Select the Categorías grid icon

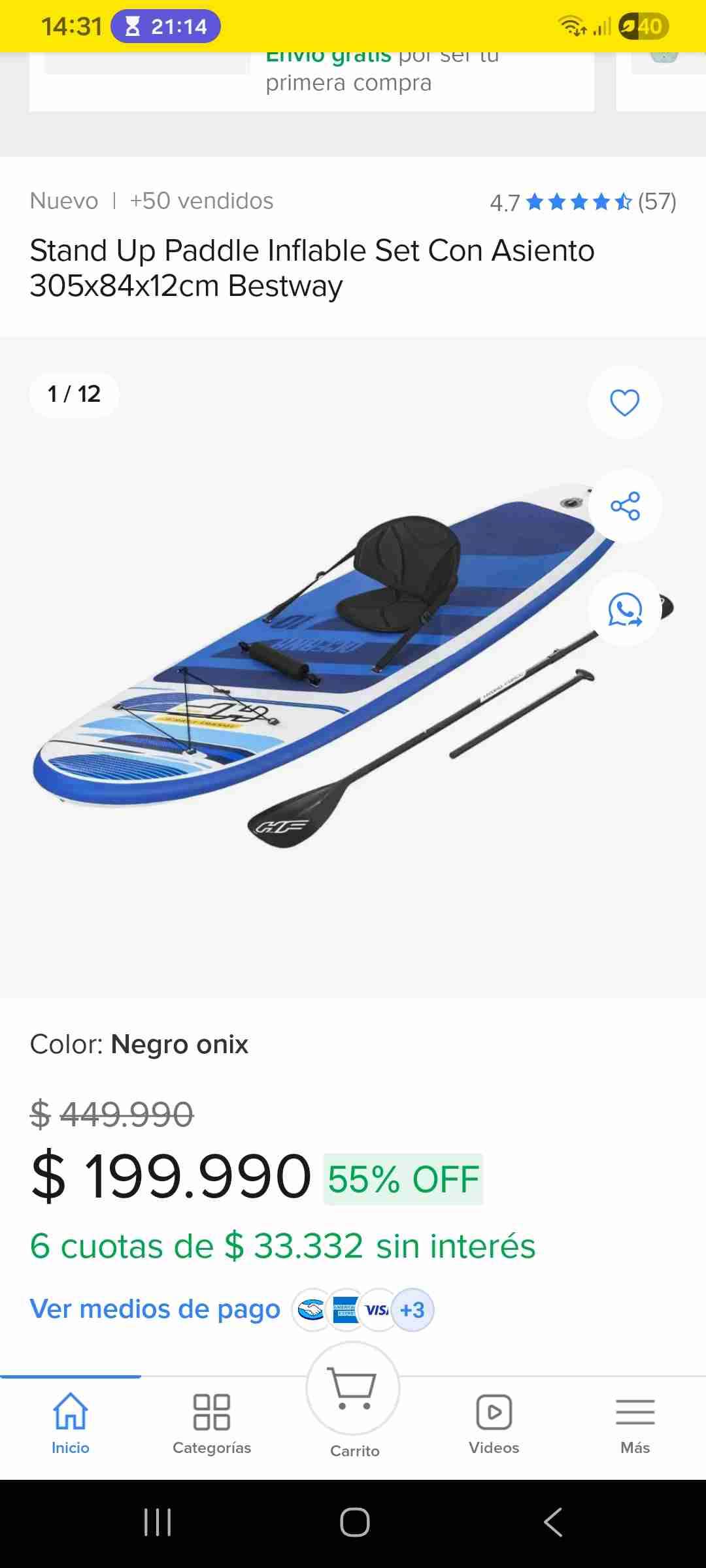coord(212,1411)
